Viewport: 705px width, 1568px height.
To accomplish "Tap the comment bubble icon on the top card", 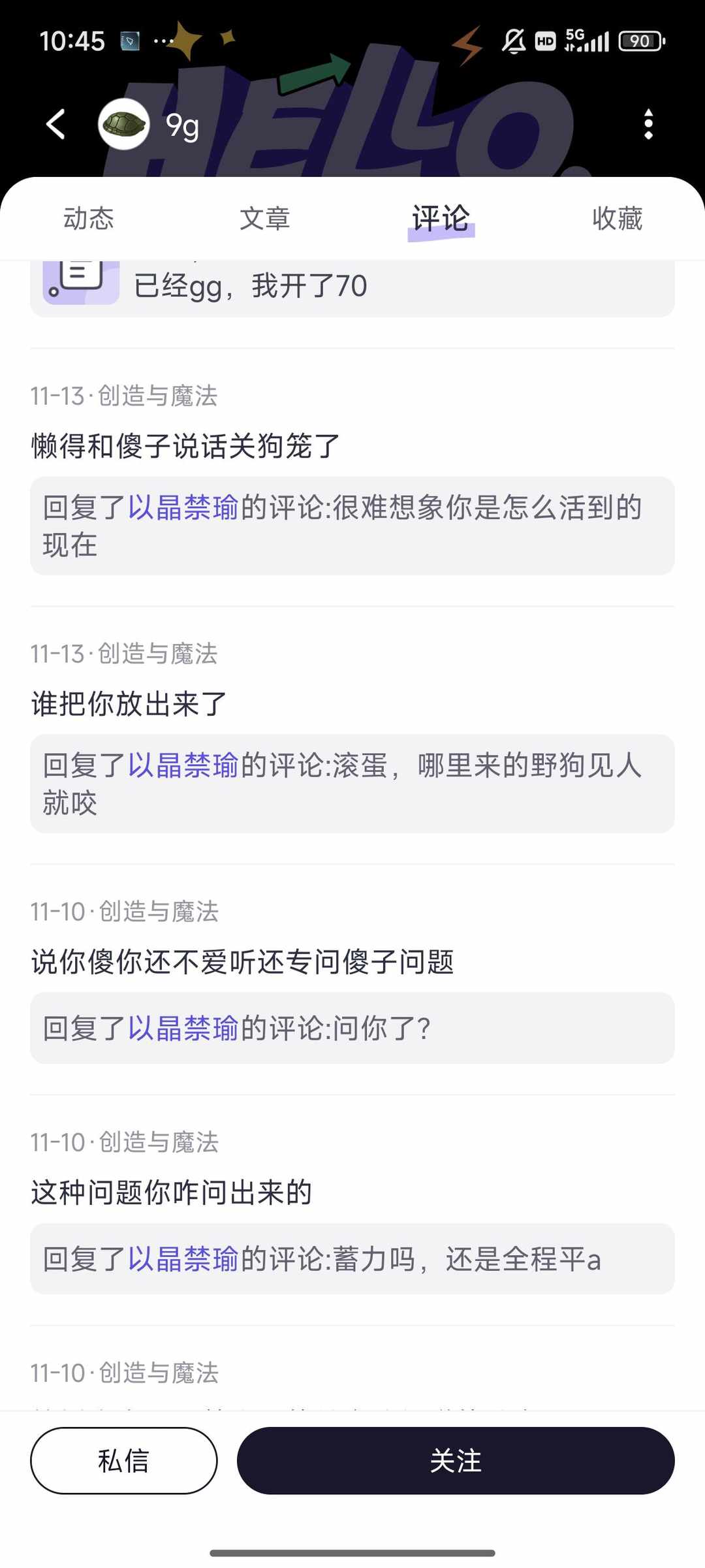I will pos(78,281).
